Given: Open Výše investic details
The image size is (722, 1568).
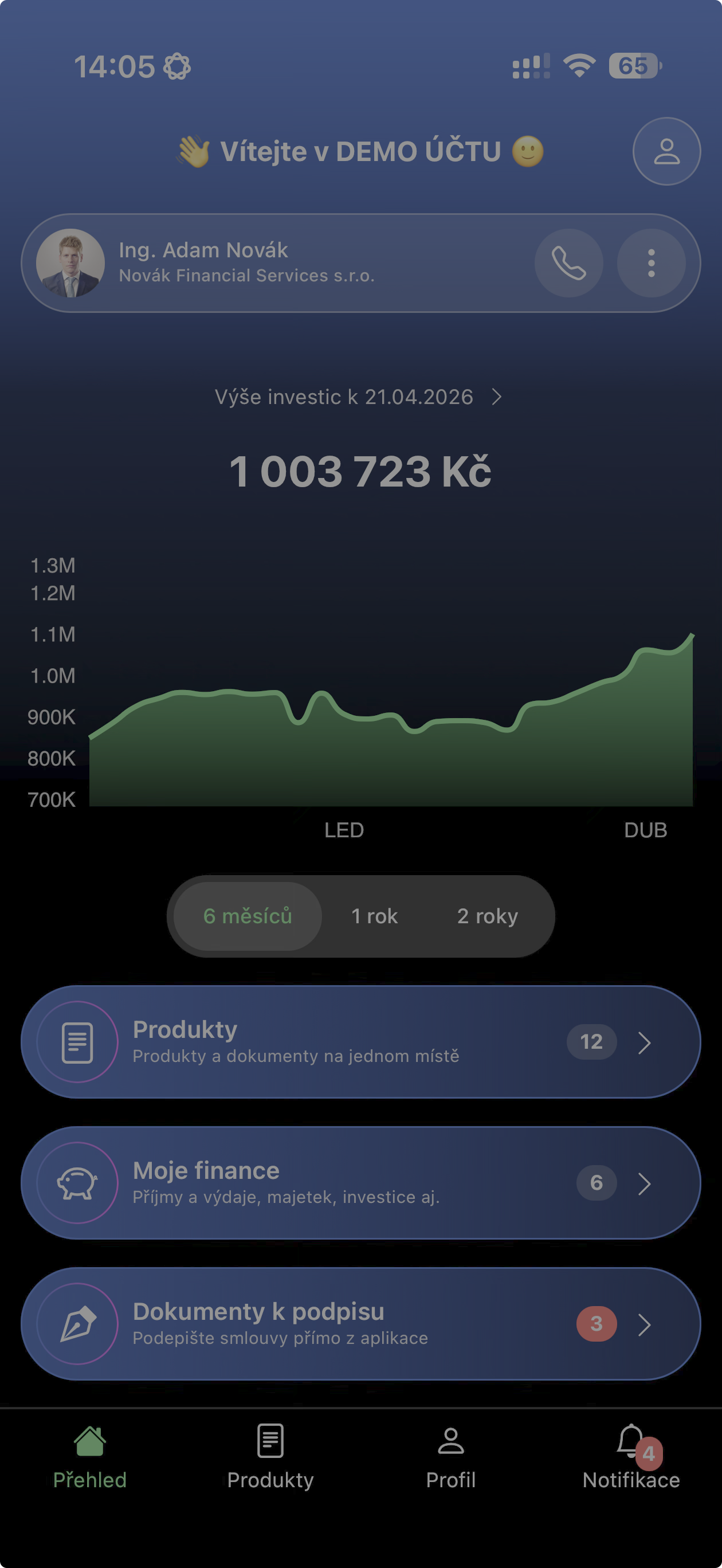Looking at the screenshot, I should click(x=359, y=397).
